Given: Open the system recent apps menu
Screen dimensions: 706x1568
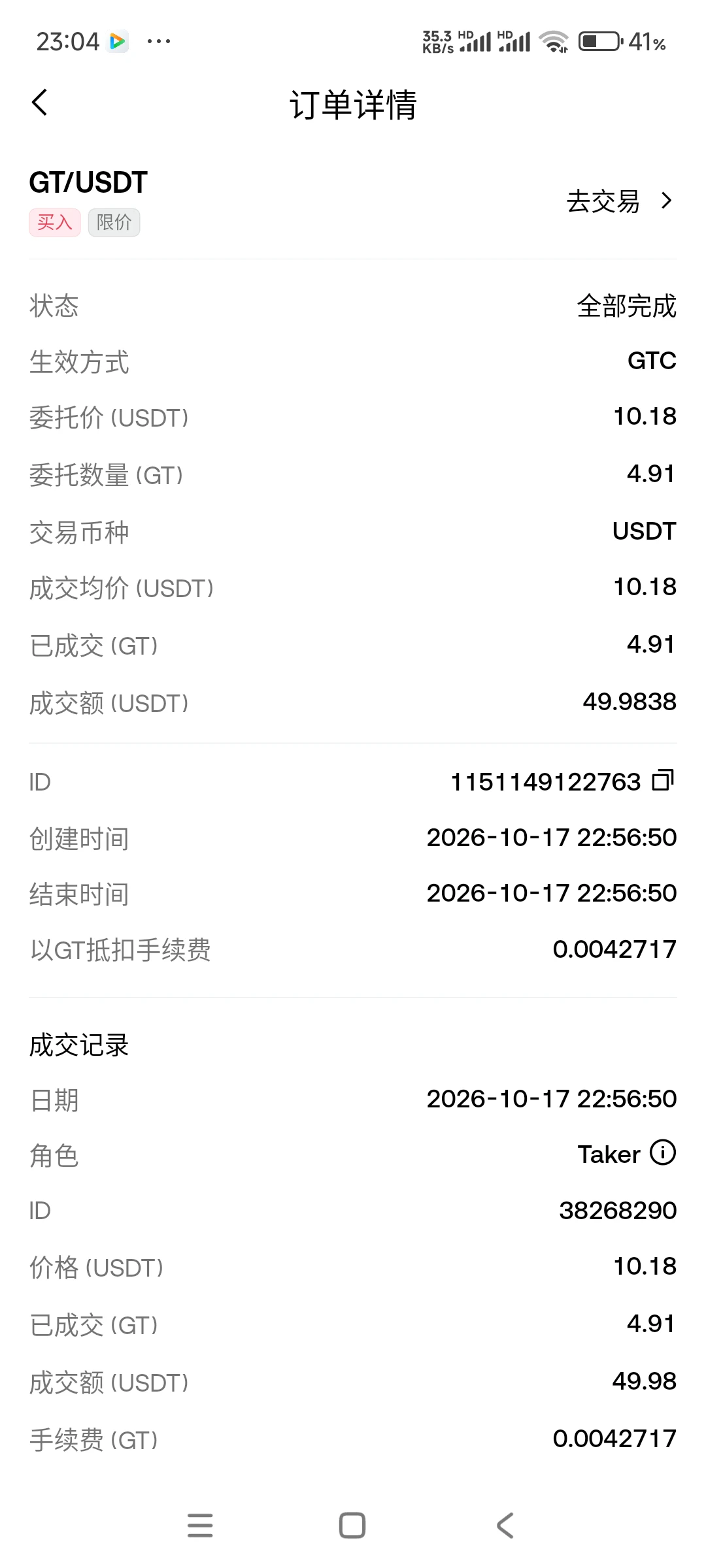Looking at the screenshot, I should 200,1525.
